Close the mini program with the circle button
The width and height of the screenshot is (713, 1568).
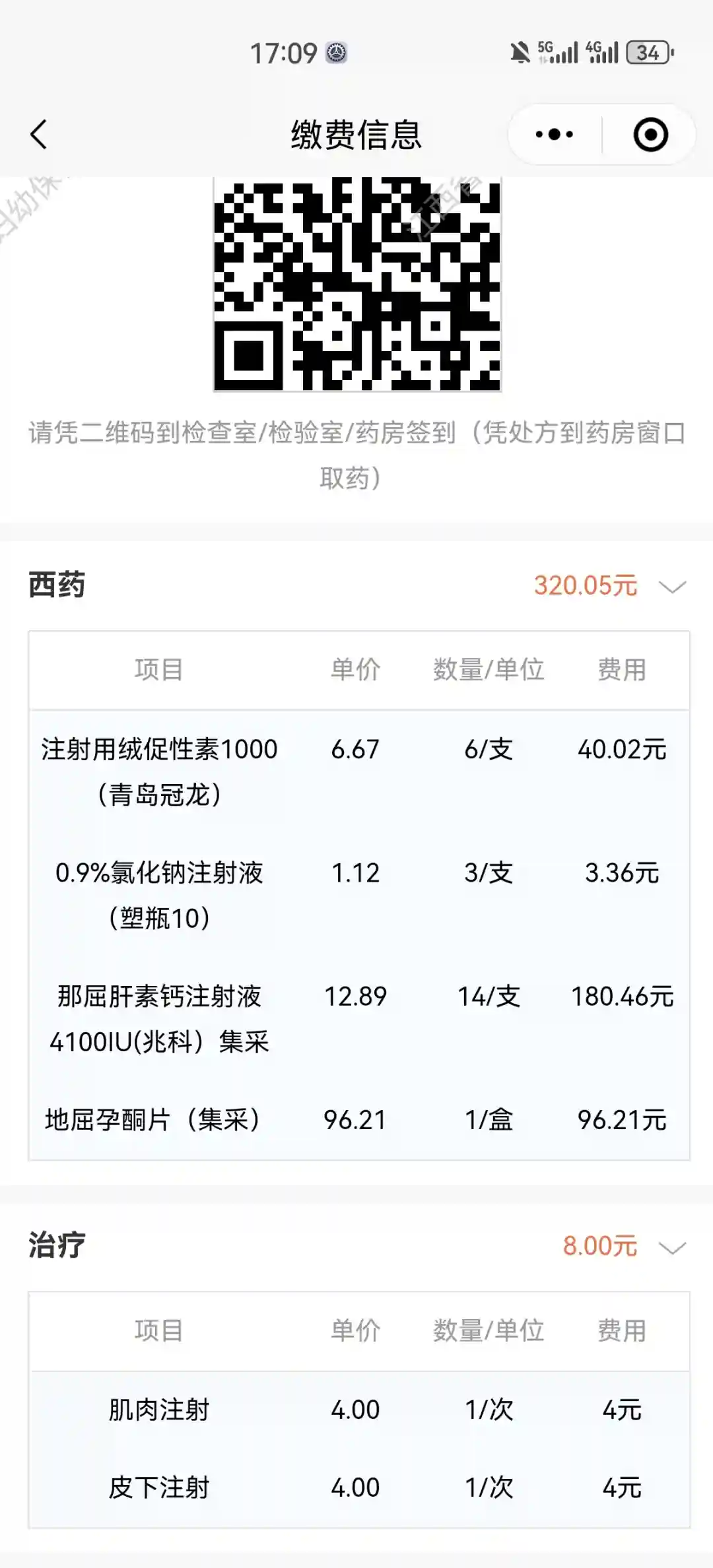coord(650,135)
